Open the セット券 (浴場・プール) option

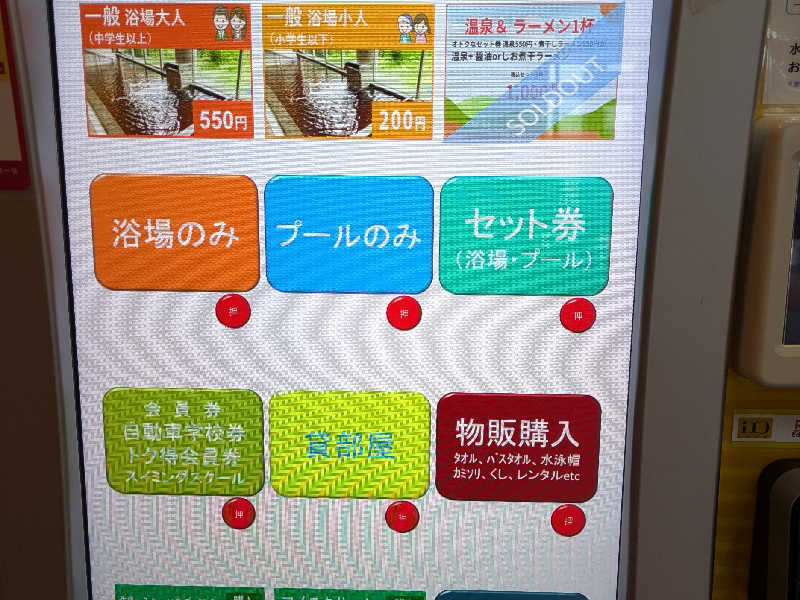click(x=525, y=236)
